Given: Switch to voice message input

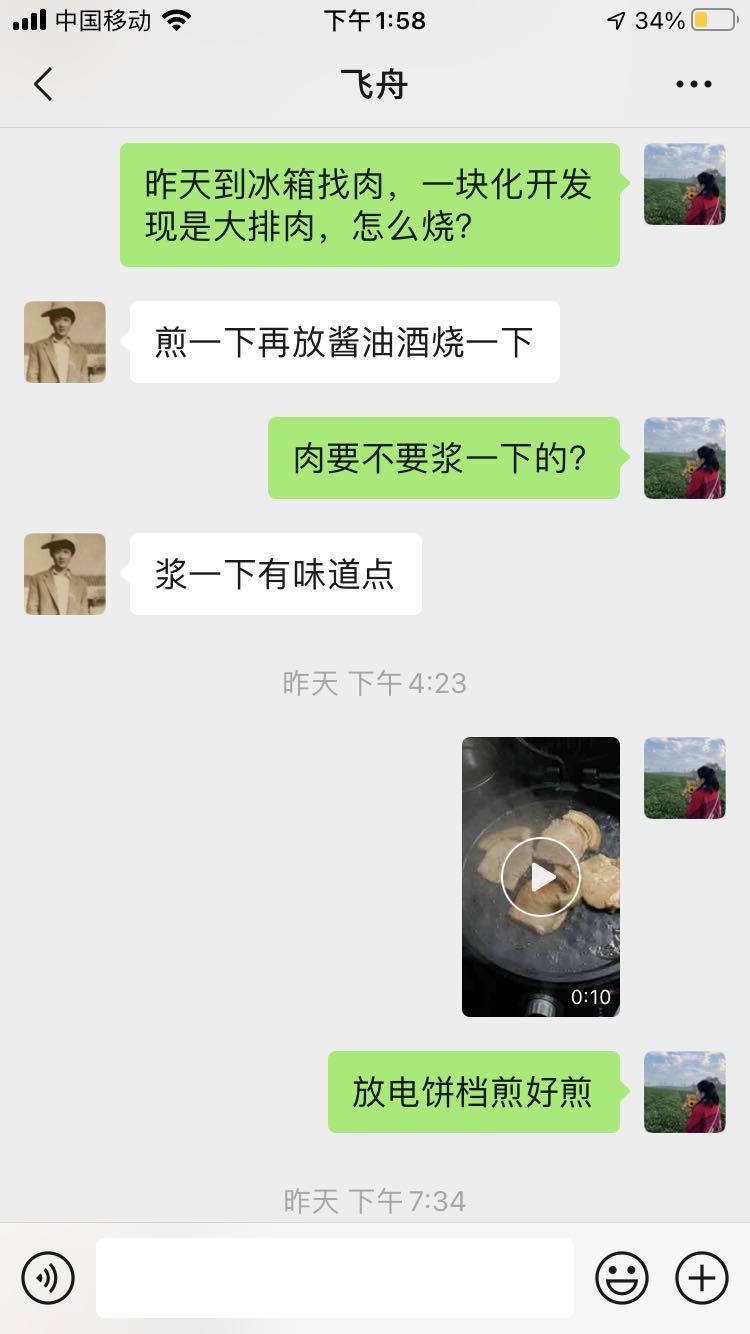Looking at the screenshot, I should [x=48, y=1277].
